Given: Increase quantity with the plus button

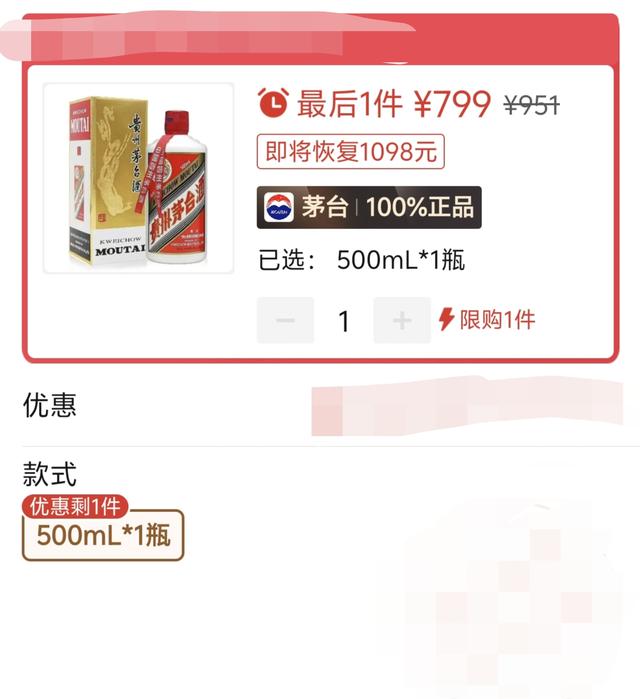Looking at the screenshot, I should click(402, 320).
